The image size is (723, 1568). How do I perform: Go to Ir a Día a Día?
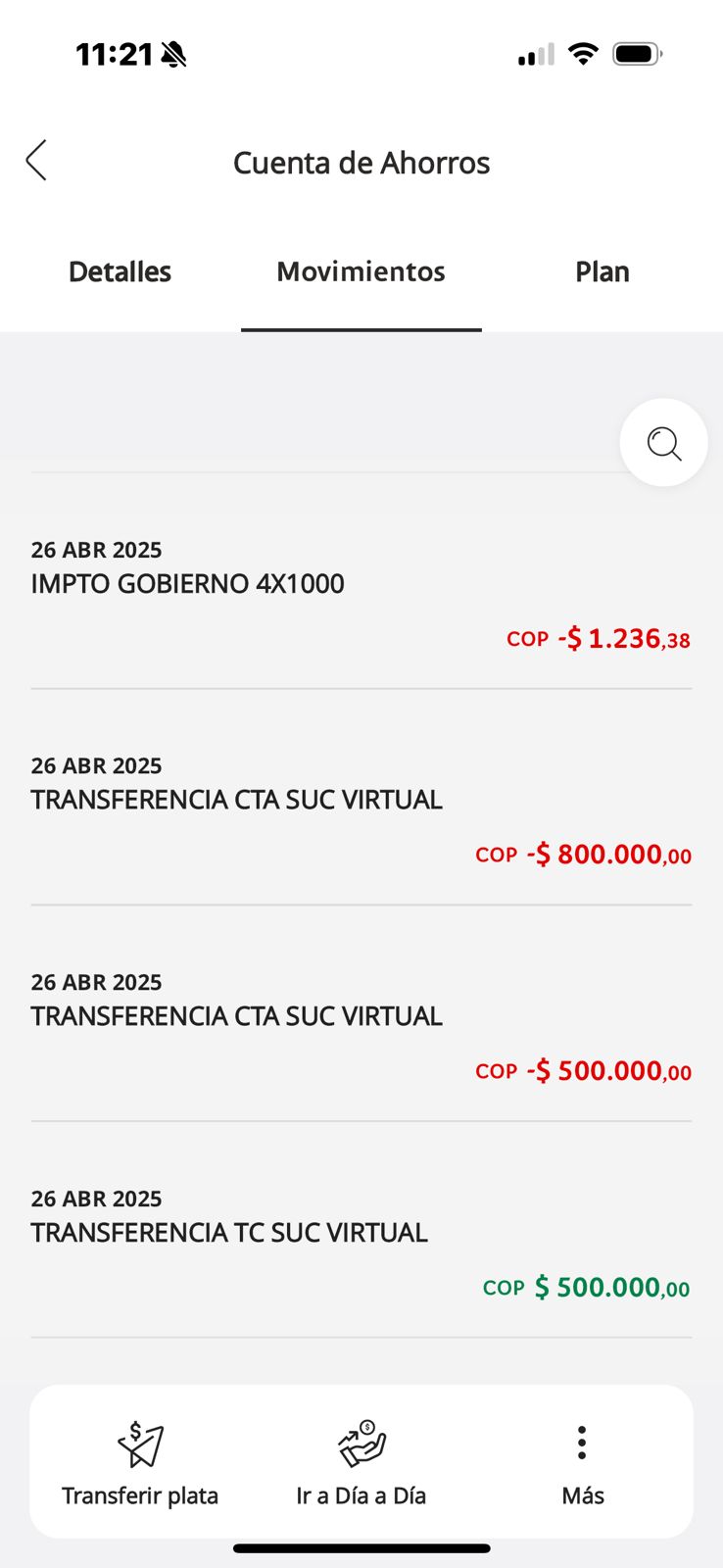pos(361,1462)
